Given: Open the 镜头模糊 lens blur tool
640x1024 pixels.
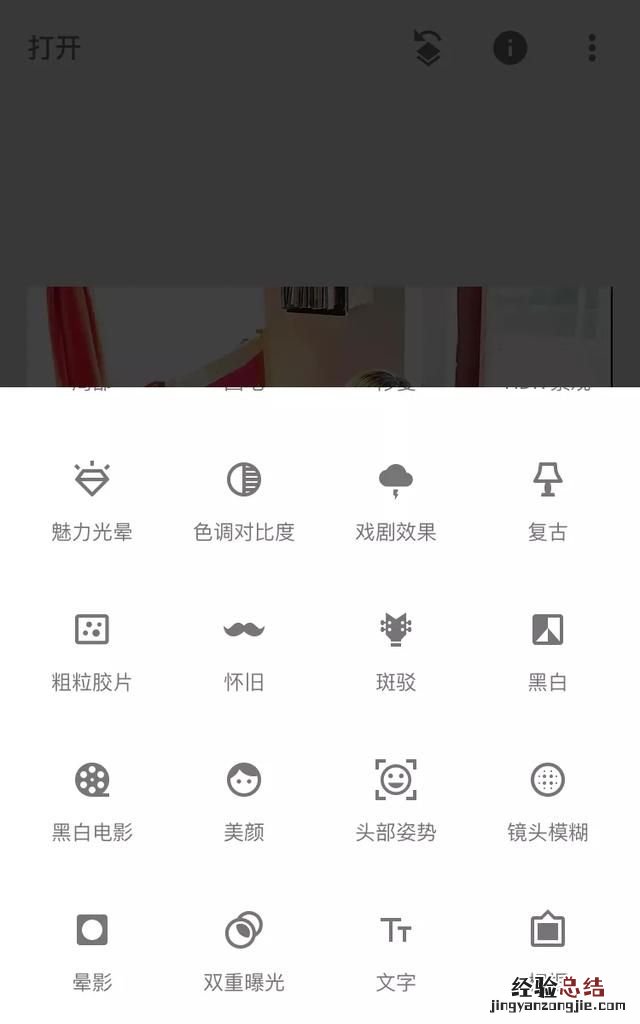Looking at the screenshot, I should point(547,800).
